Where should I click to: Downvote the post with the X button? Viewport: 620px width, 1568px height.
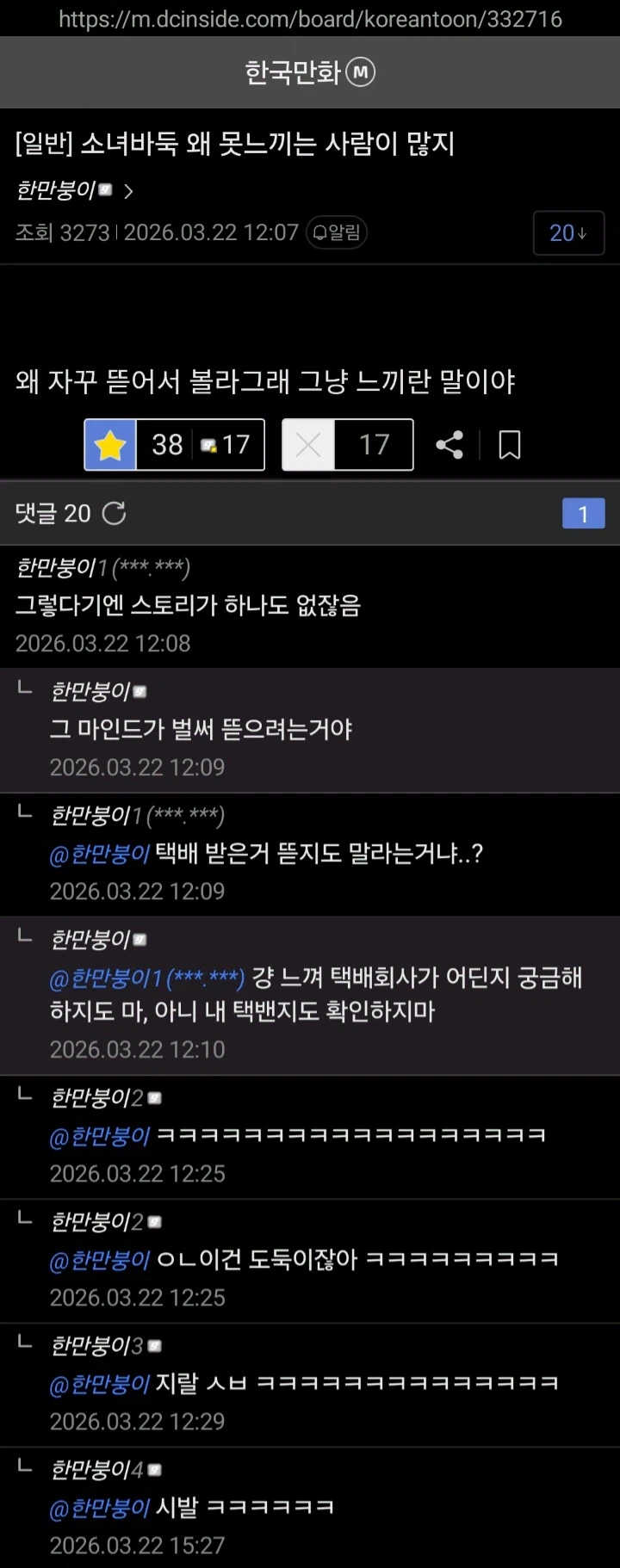click(x=308, y=445)
